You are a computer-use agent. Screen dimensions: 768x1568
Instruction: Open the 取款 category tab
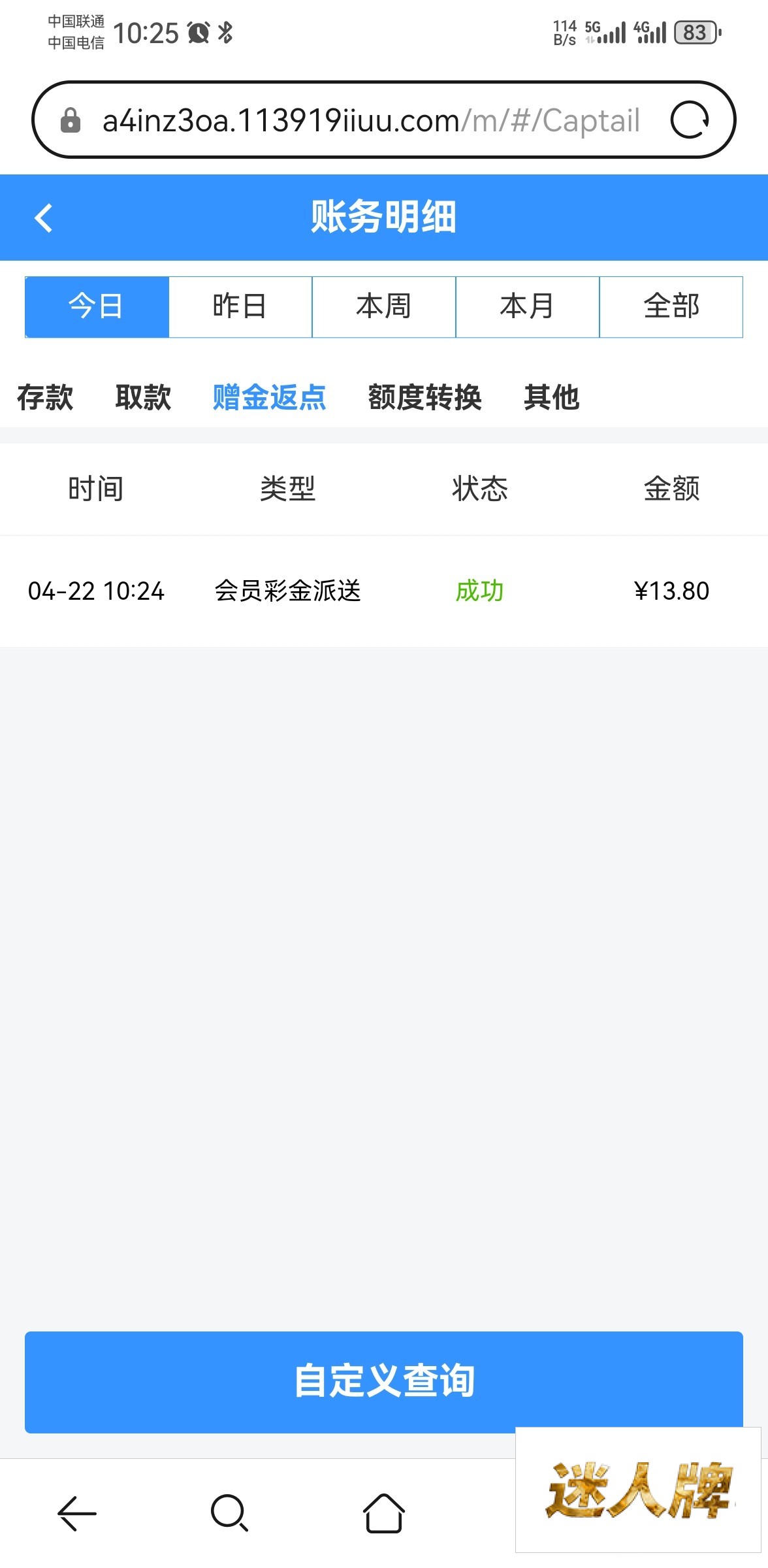click(143, 397)
